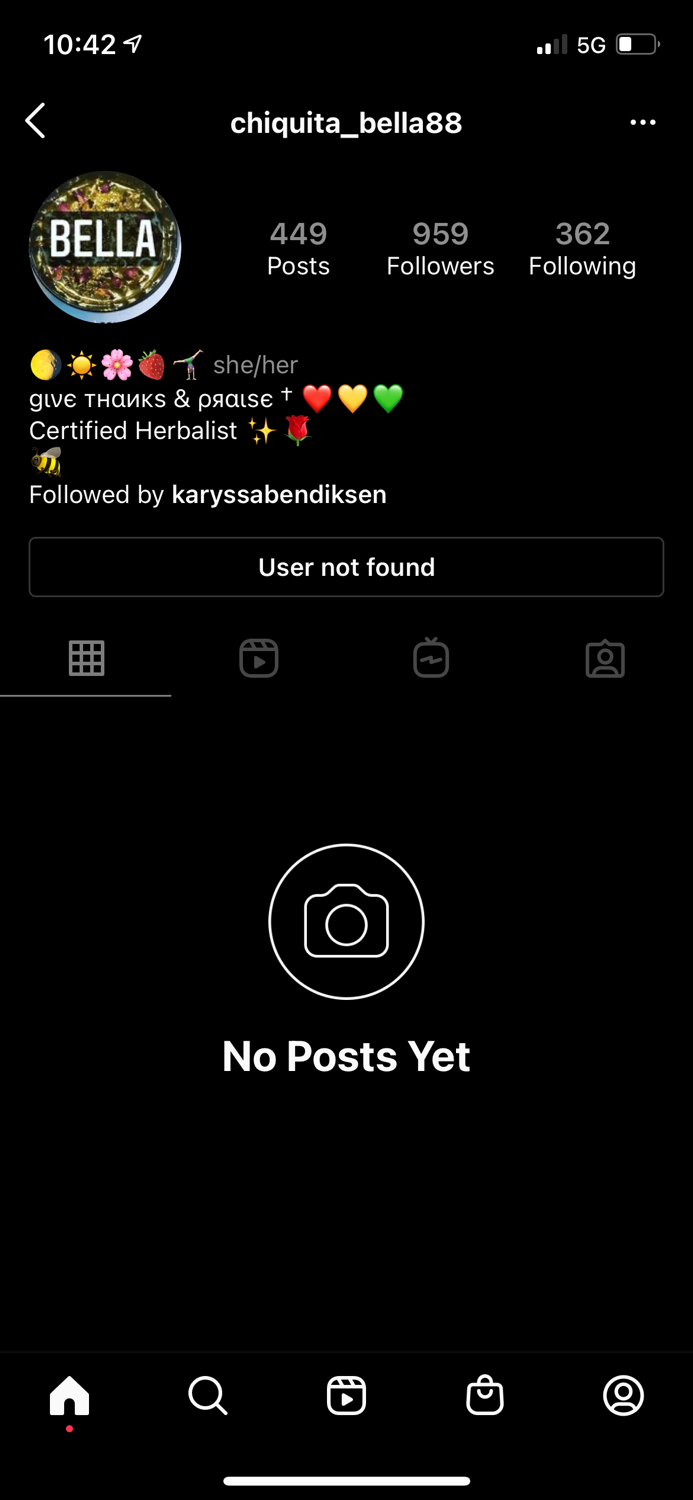Open the Shop bag tab
This screenshot has height=1500, width=693.
tap(485, 1395)
